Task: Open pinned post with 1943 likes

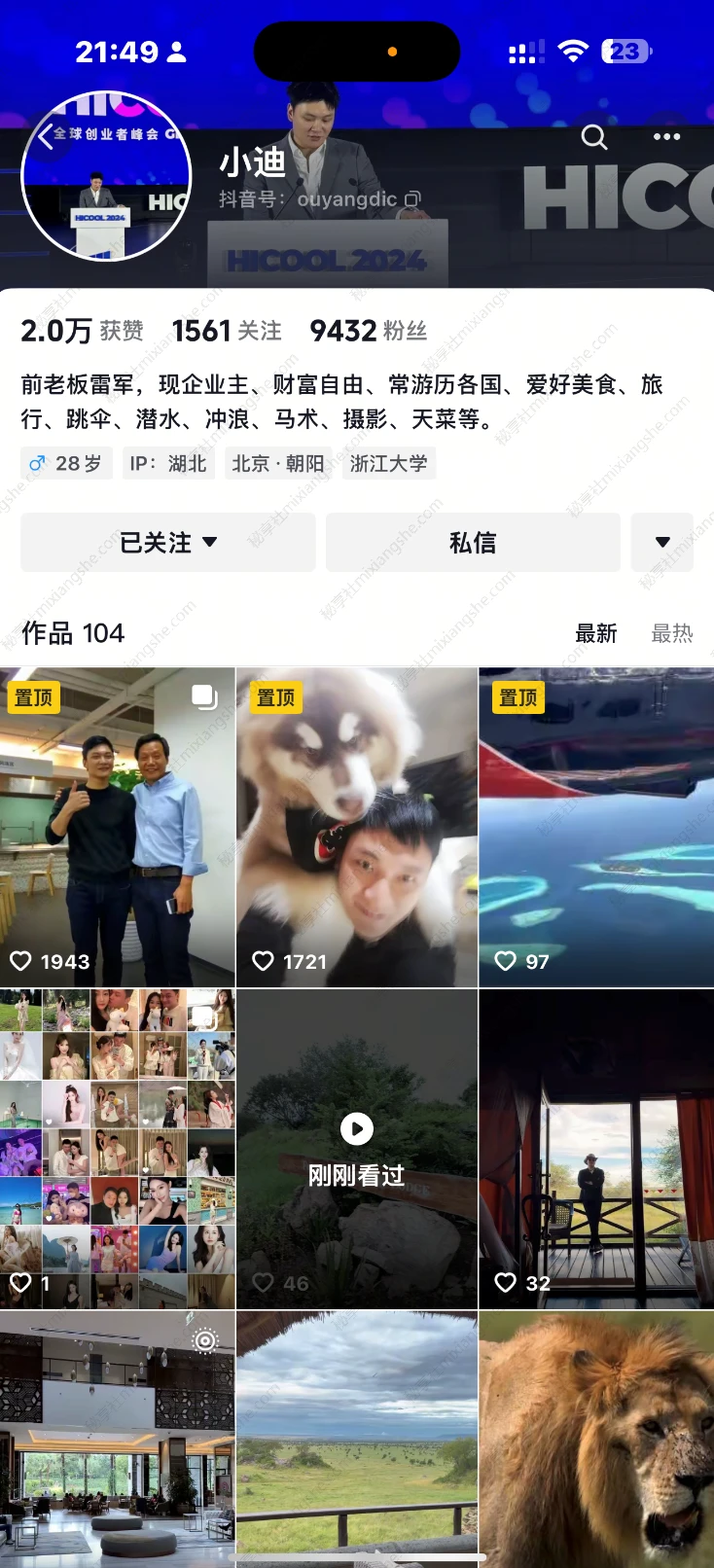Action: pyautogui.click(x=117, y=827)
